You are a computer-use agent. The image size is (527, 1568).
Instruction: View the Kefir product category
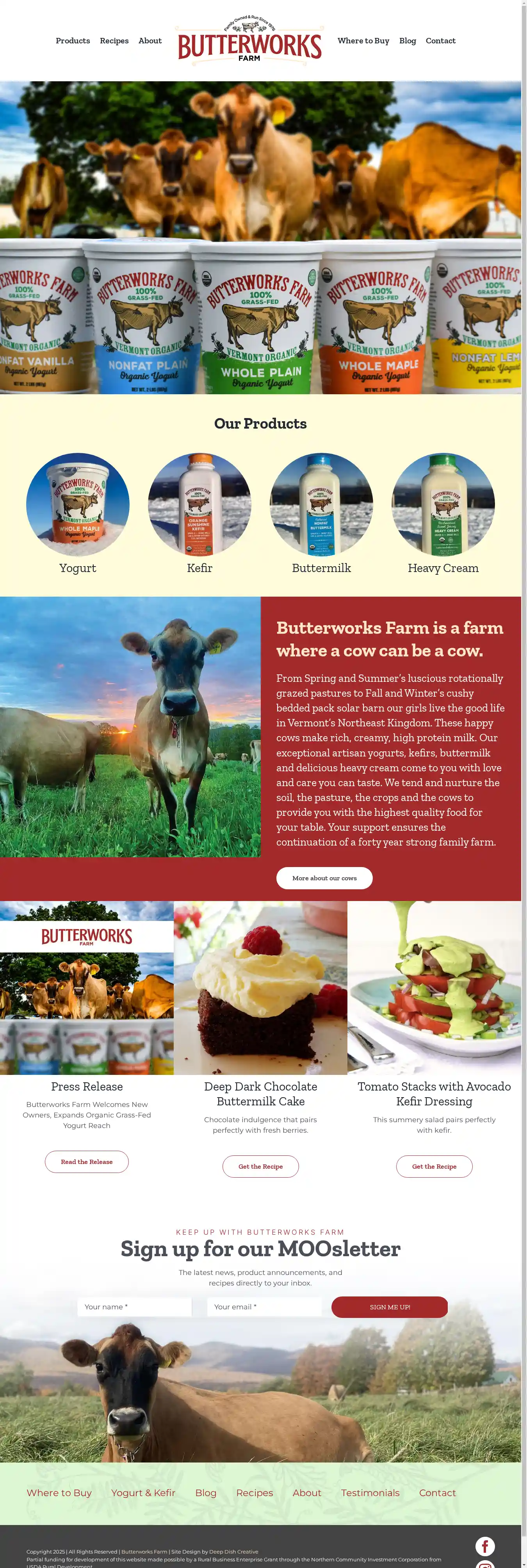click(x=199, y=505)
